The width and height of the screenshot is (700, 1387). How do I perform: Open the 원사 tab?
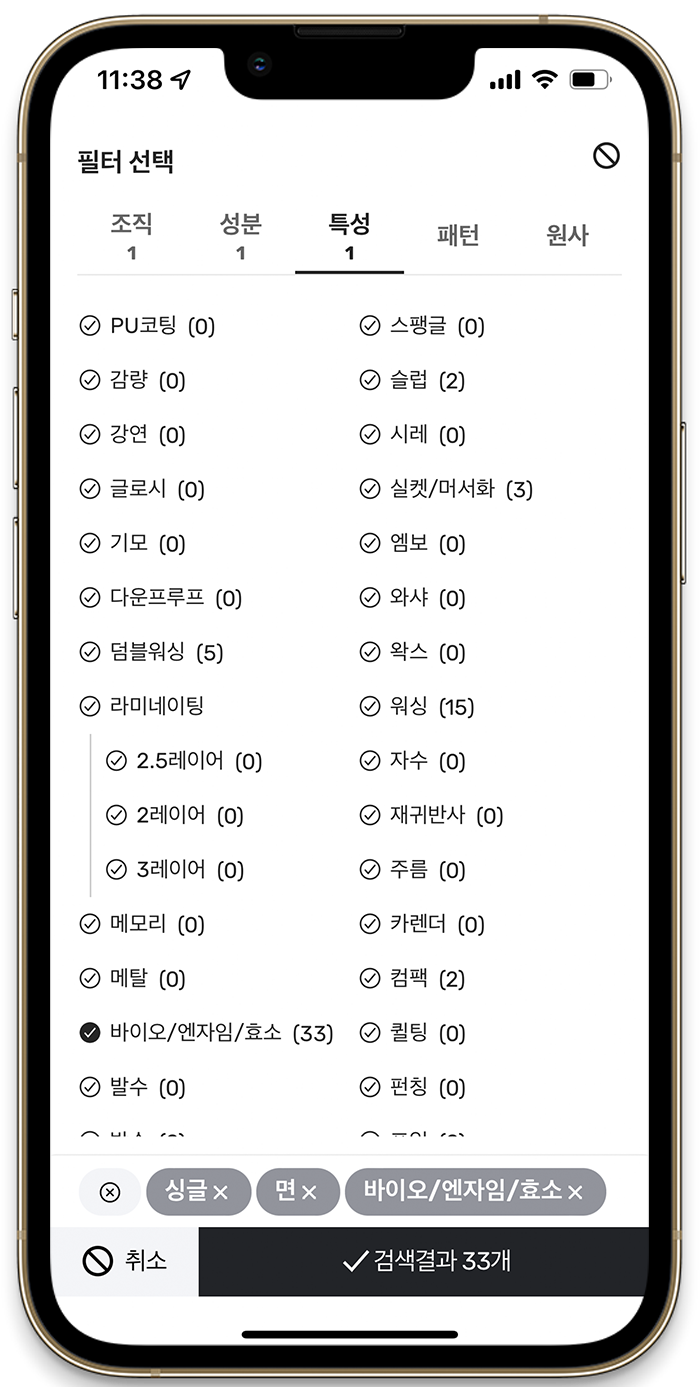click(567, 235)
